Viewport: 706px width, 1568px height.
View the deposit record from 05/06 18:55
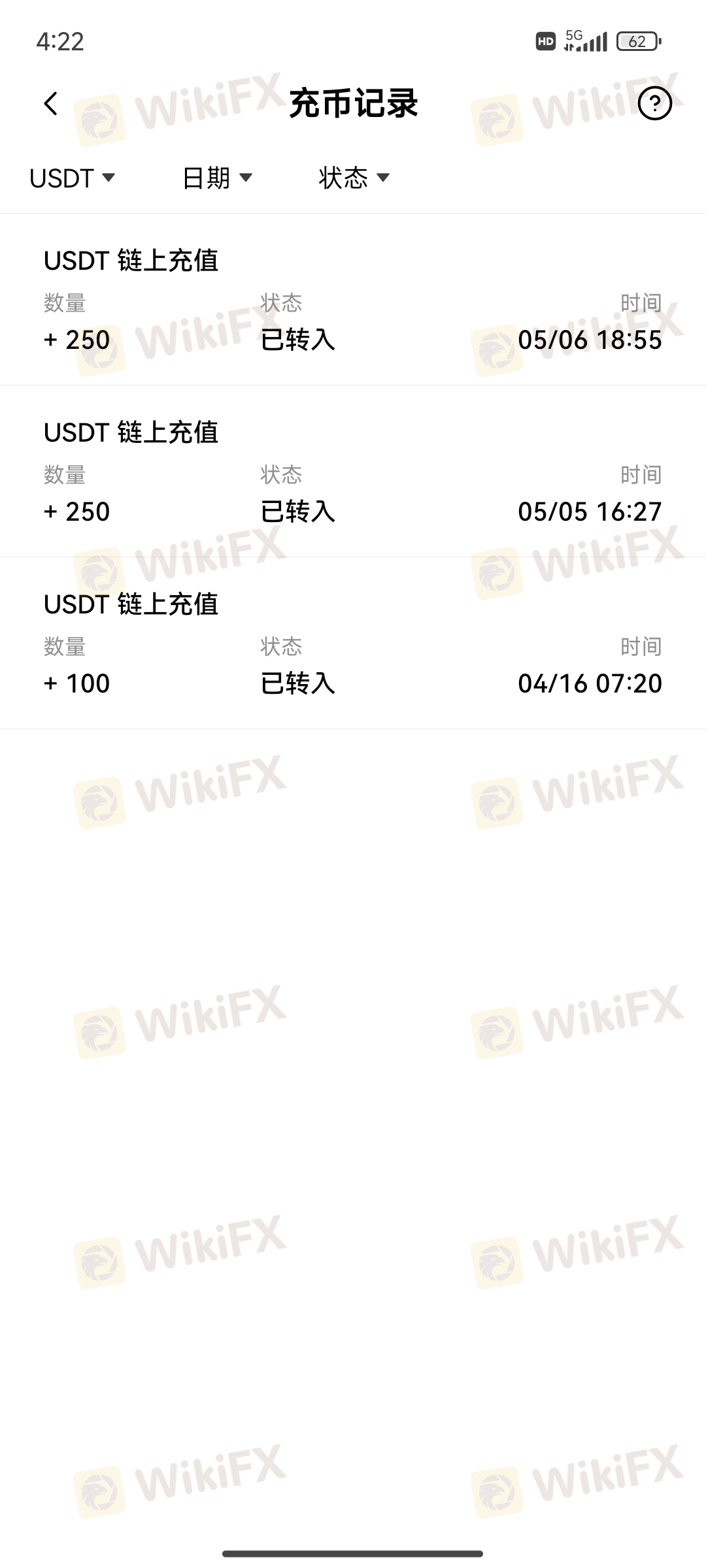point(353,299)
